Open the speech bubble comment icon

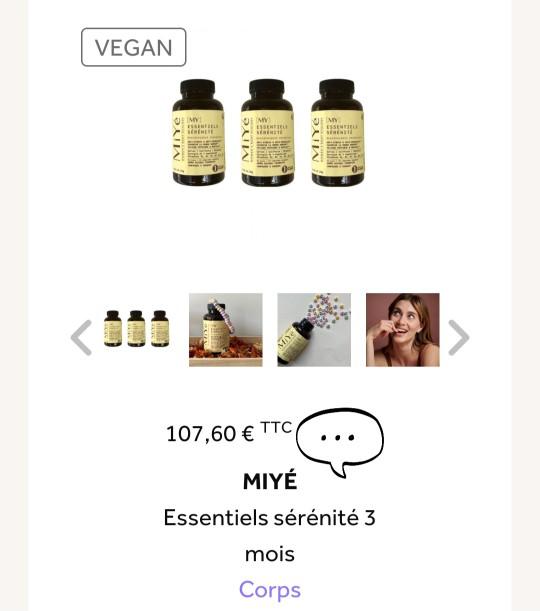pyautogui.click(x=340, y=442)
